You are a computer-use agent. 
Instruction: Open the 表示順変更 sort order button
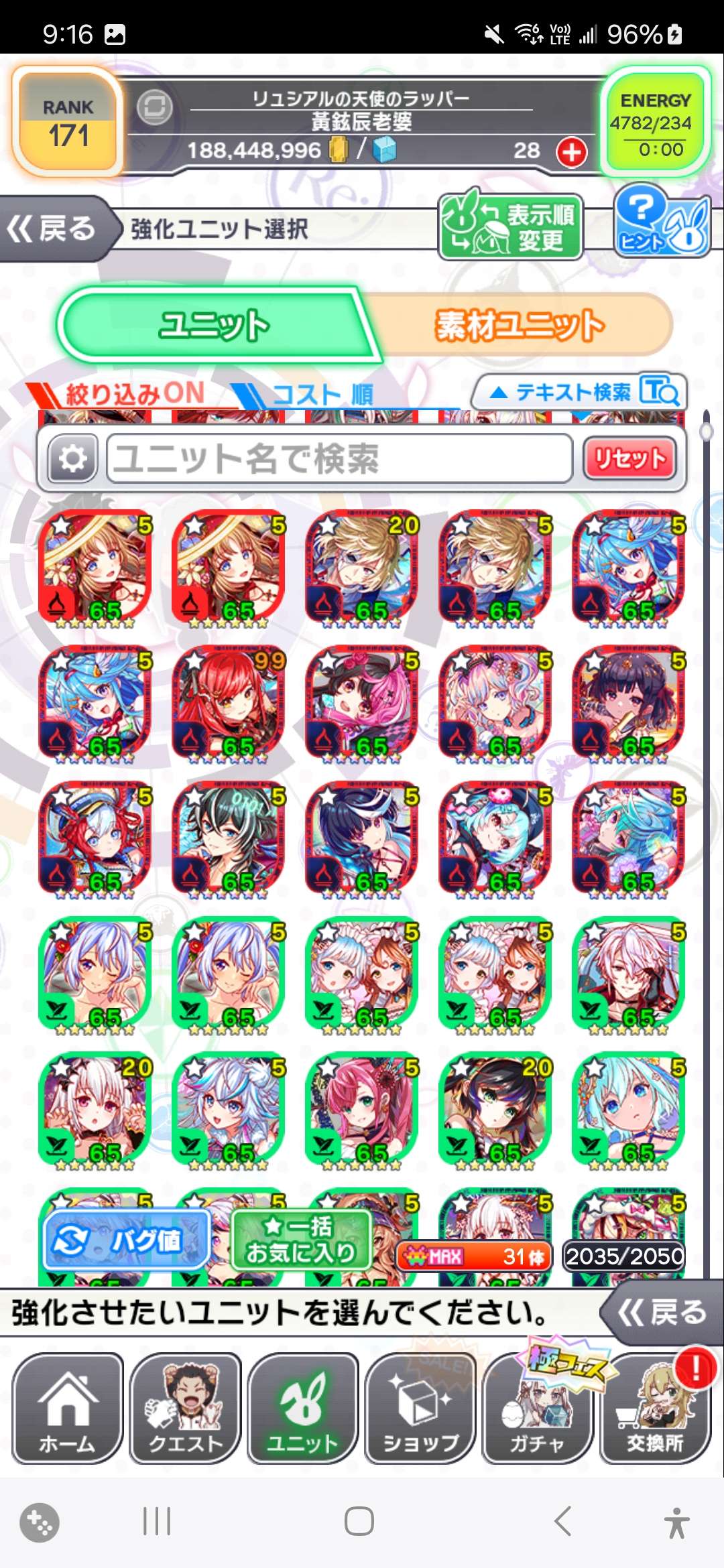point(511,228)
